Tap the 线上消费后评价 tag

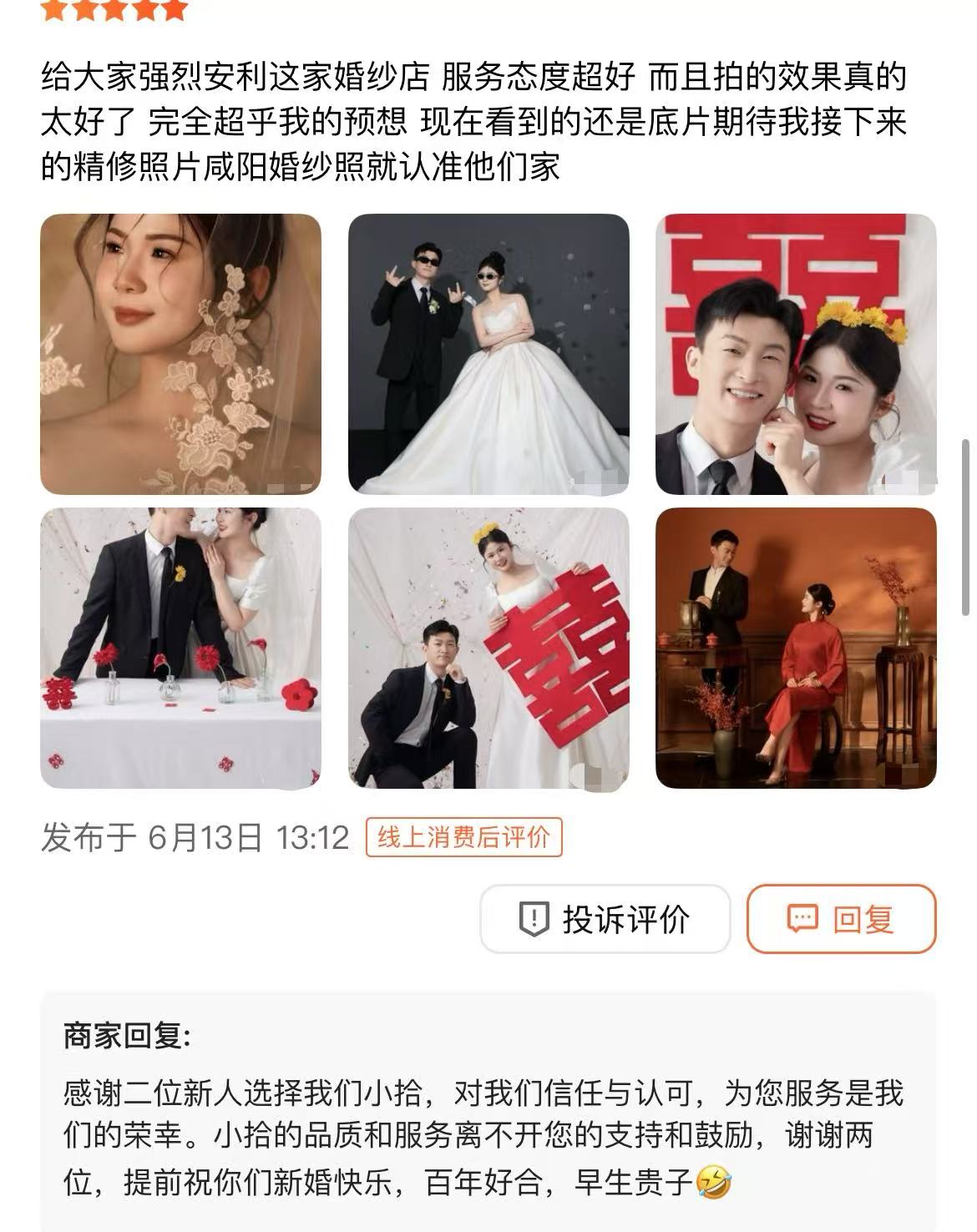click(x=463, y=837)
